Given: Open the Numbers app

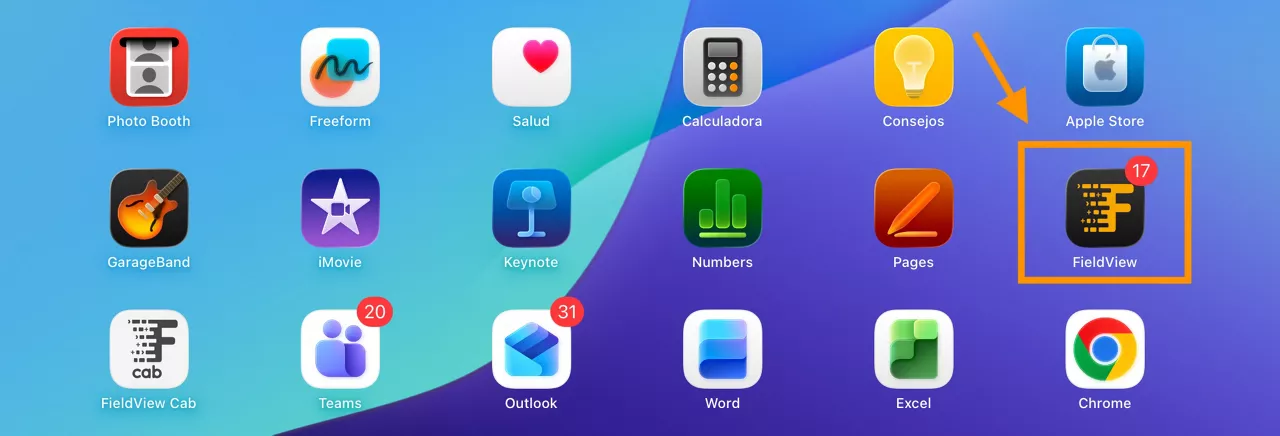Looking at the screenshot, I should pos(722,208).
